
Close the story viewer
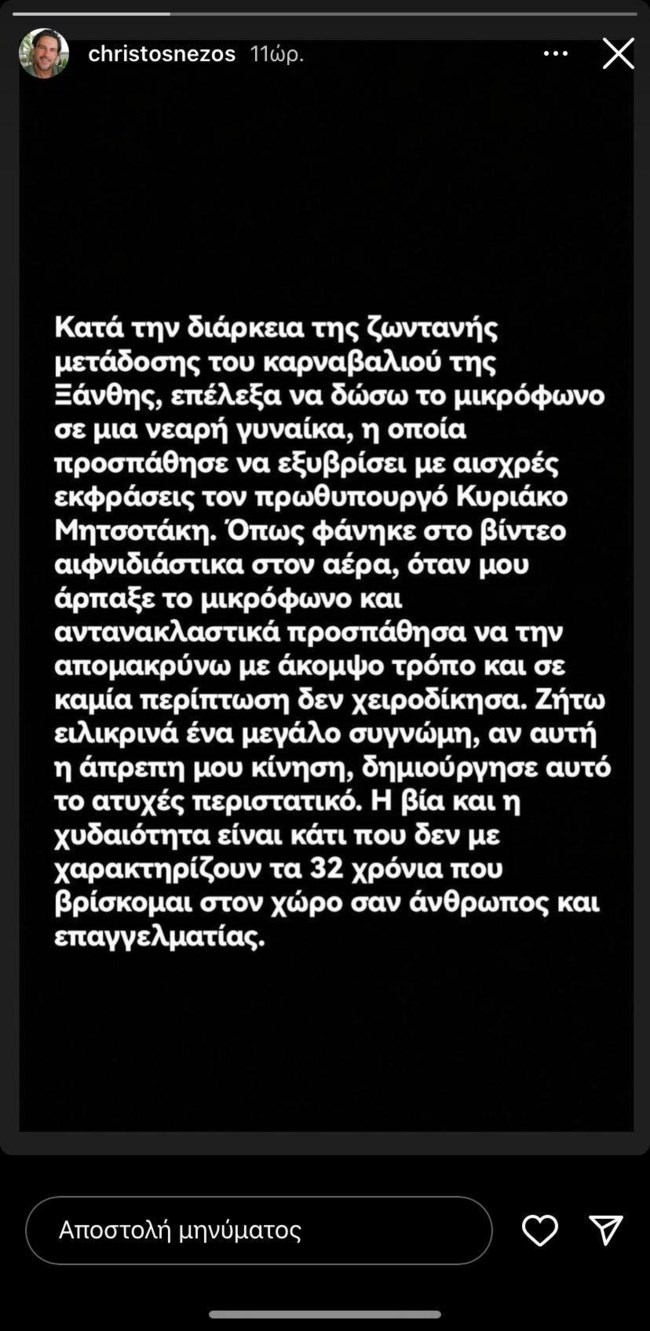(x=618, y=54)
